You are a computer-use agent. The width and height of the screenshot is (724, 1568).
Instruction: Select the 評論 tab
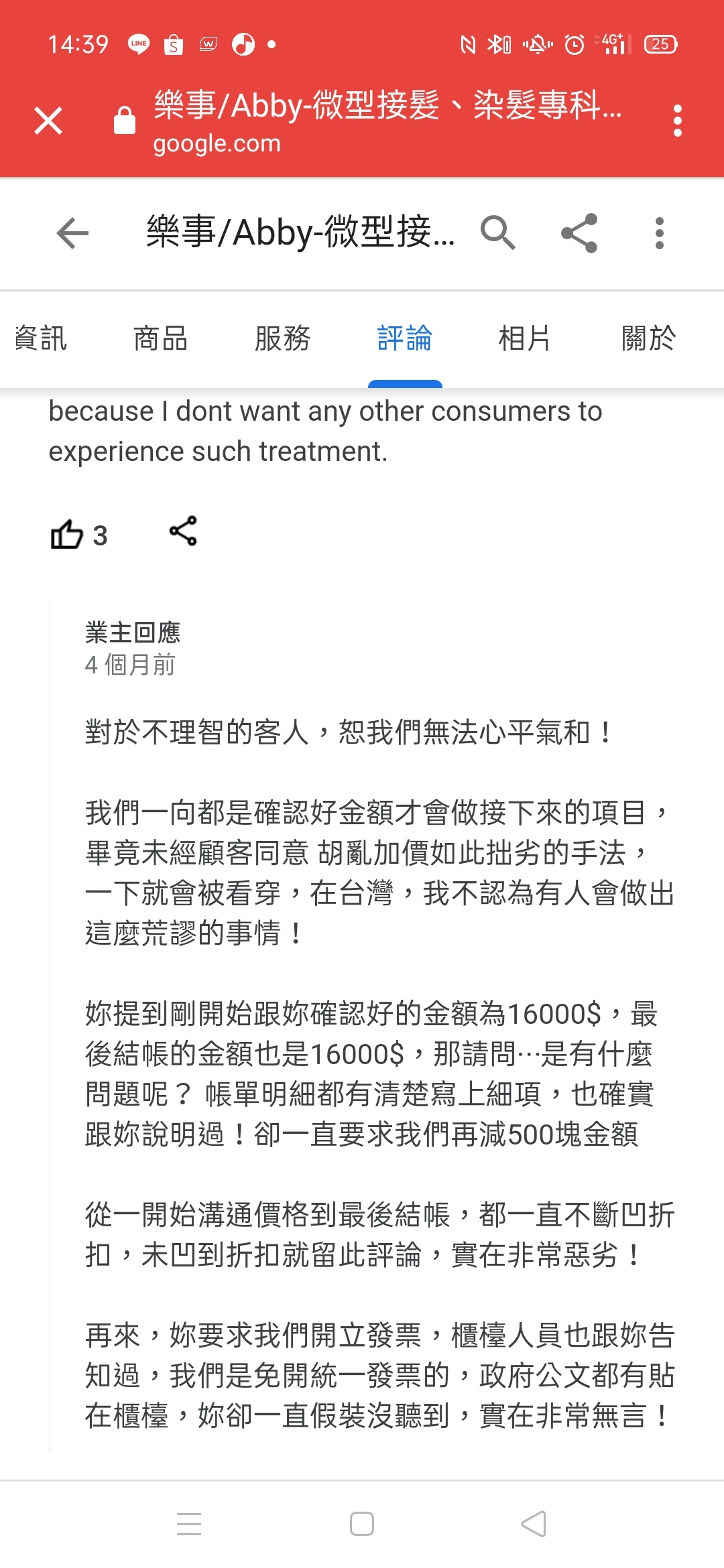(x=405, y=338)
